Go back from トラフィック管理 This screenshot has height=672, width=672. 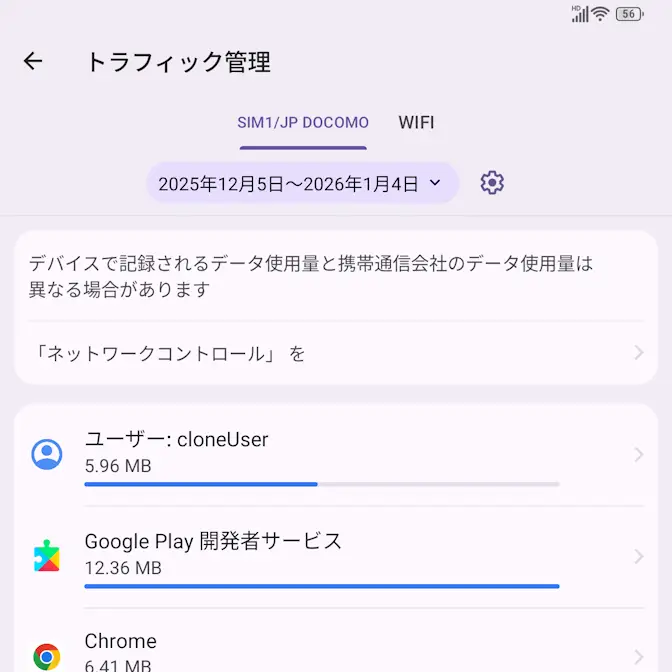click(x=33, y=61)
